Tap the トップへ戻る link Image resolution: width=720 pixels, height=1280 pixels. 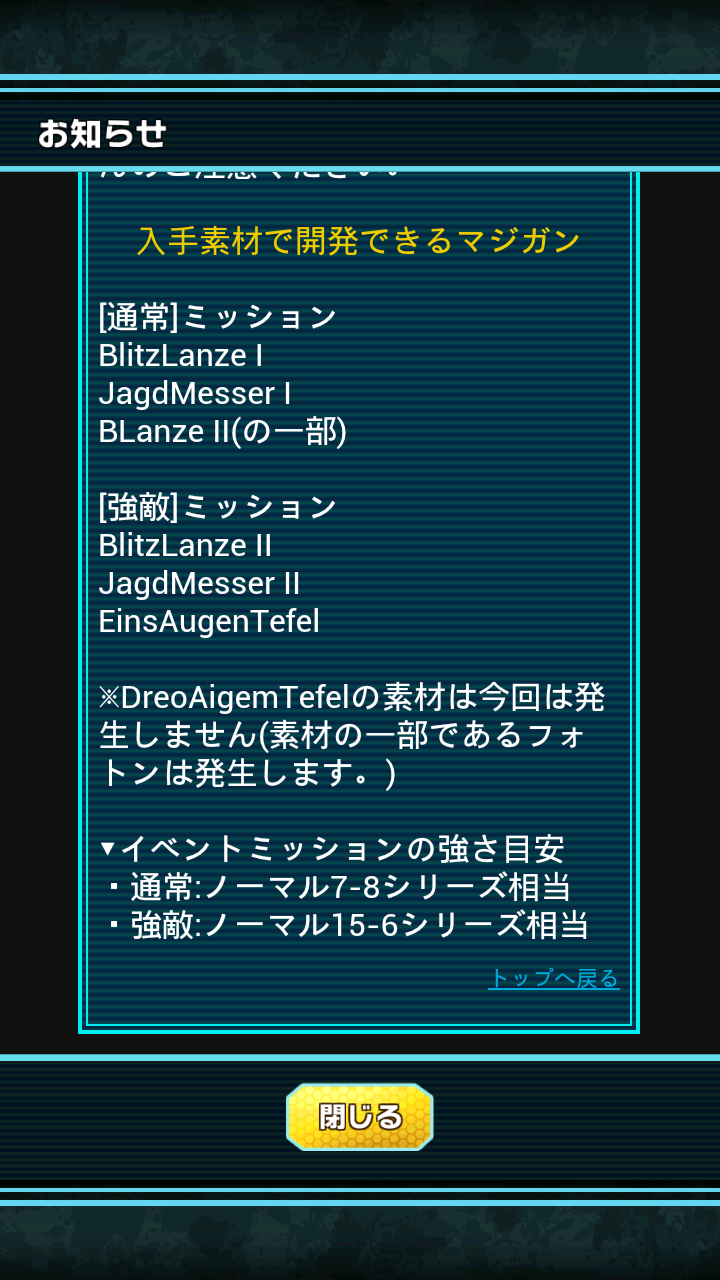553,978
